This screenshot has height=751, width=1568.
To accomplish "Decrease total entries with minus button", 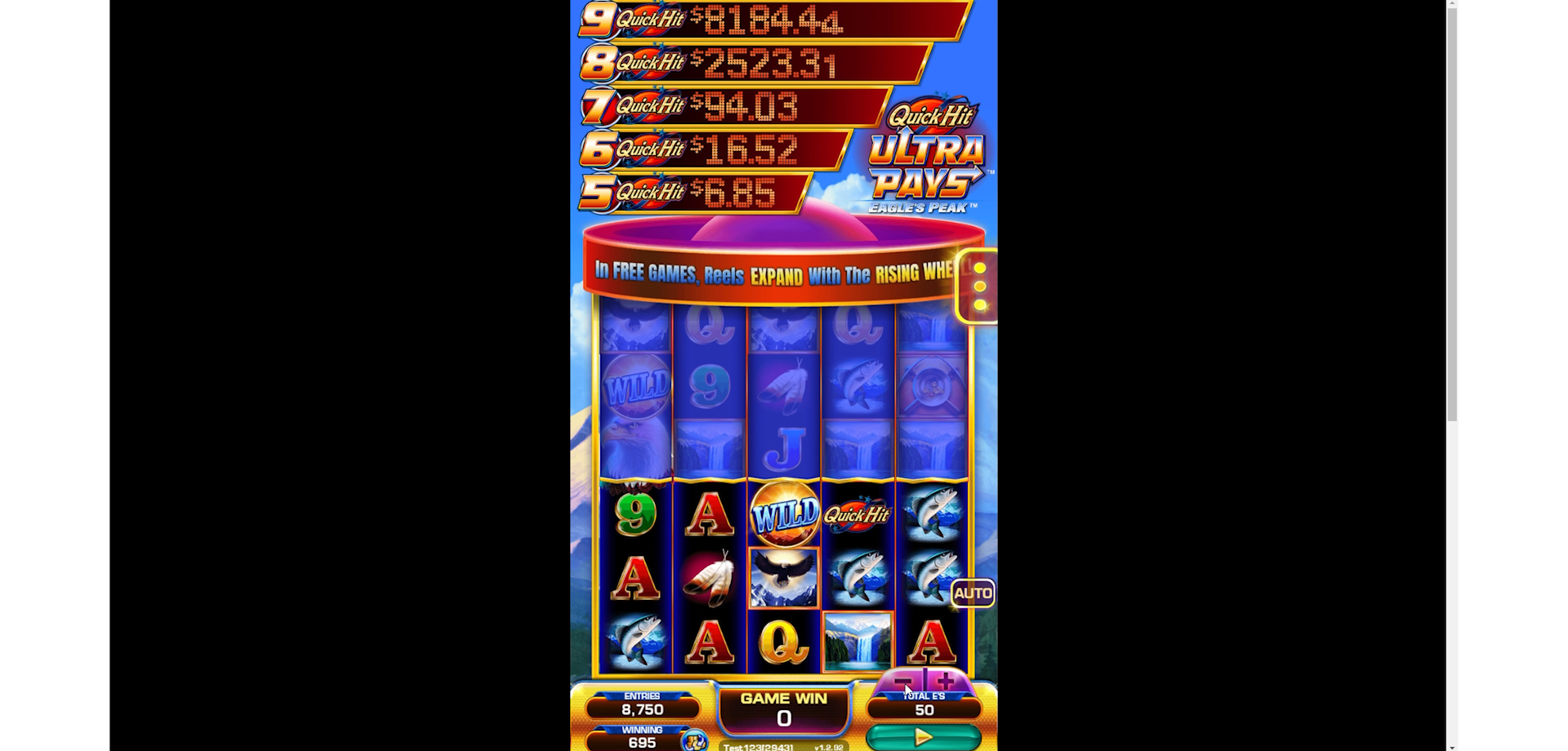I will (x=901, y=681).
